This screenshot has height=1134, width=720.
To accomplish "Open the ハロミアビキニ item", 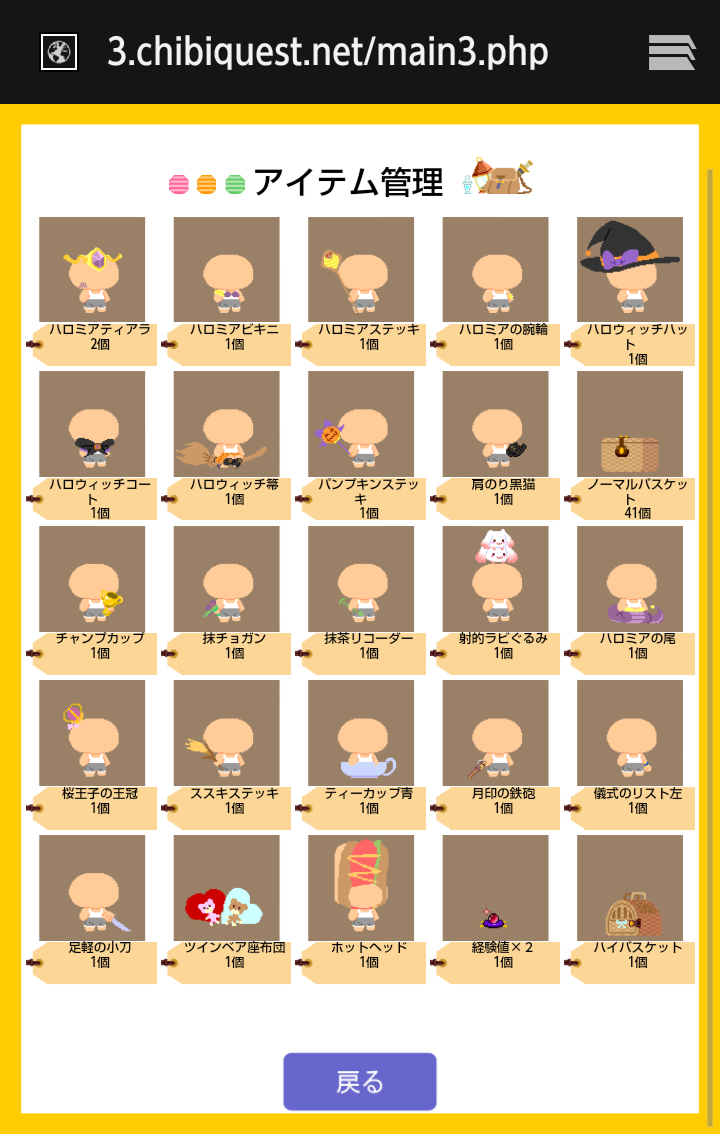I will point(226,270).
